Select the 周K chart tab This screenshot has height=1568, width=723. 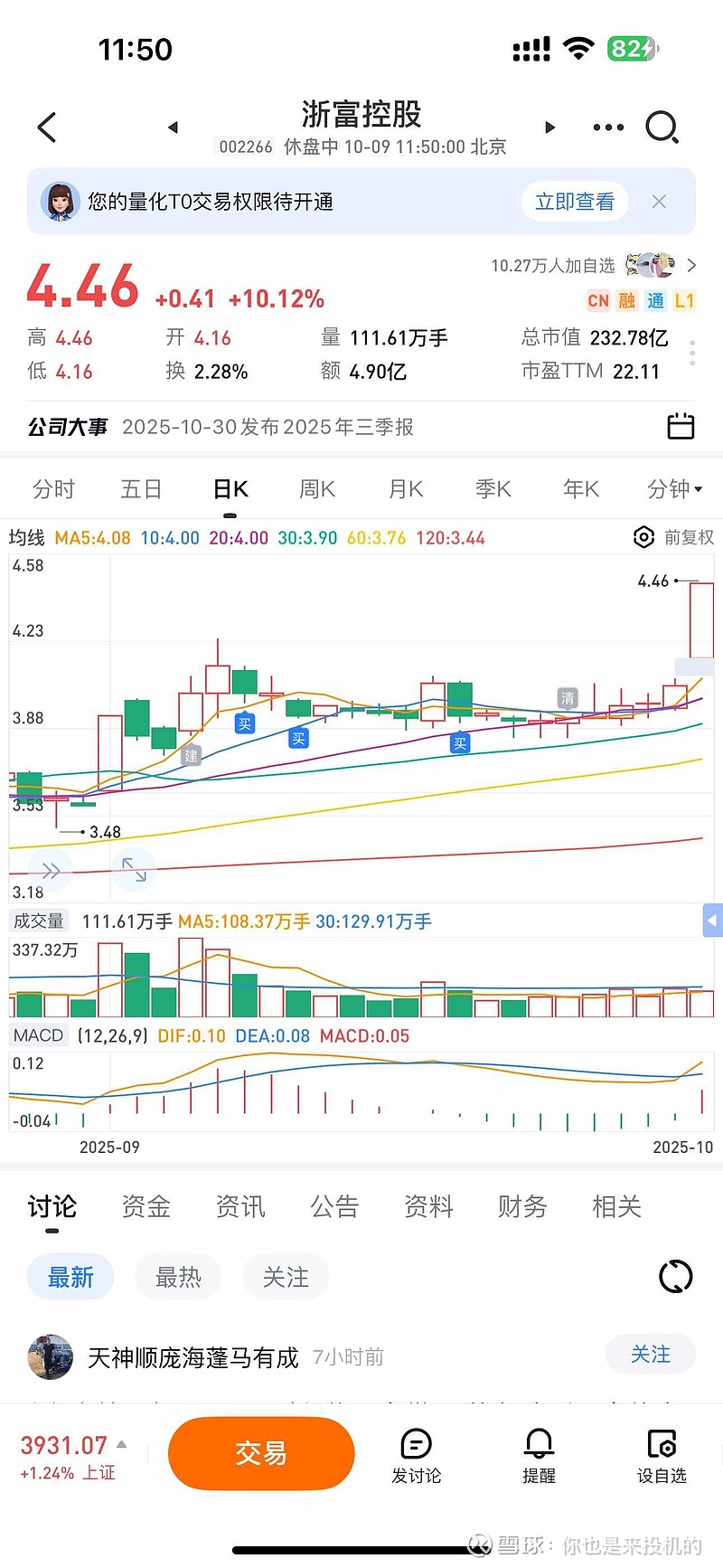pyautogui.click(x=317, y=489)
